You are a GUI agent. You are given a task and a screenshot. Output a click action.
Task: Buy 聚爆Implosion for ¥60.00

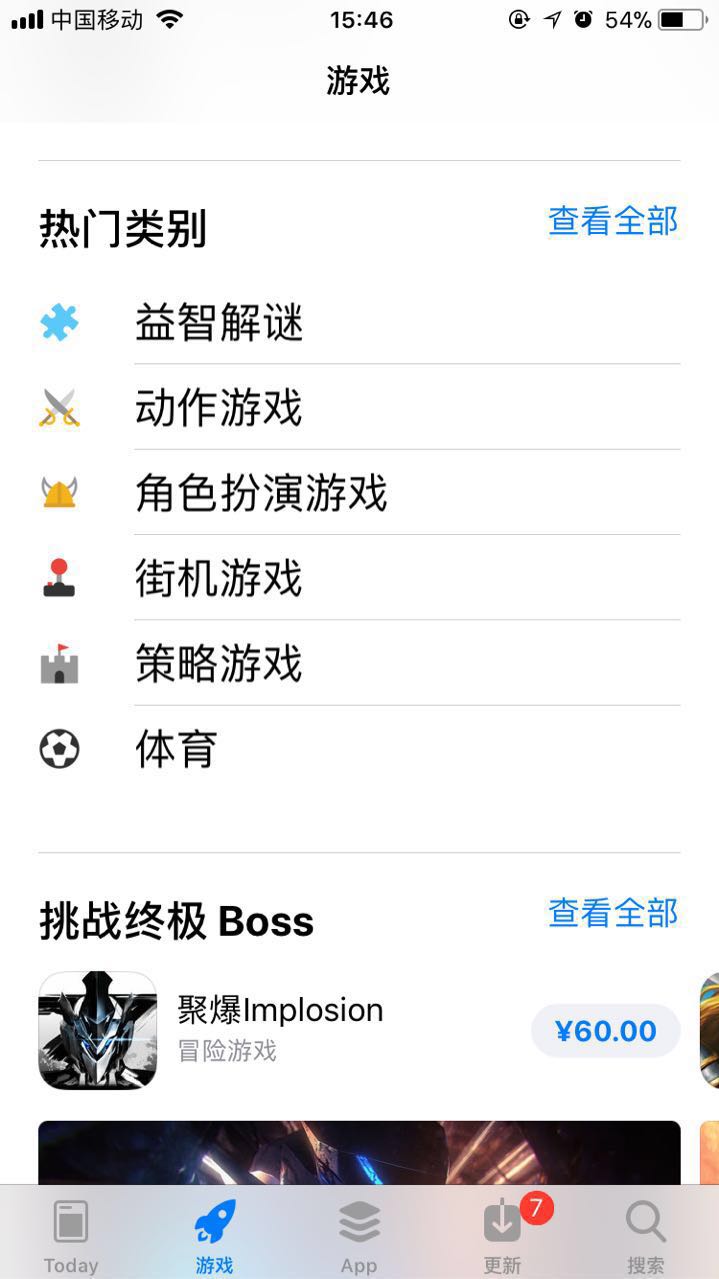pyautogui.click(x=605, y=1031)
